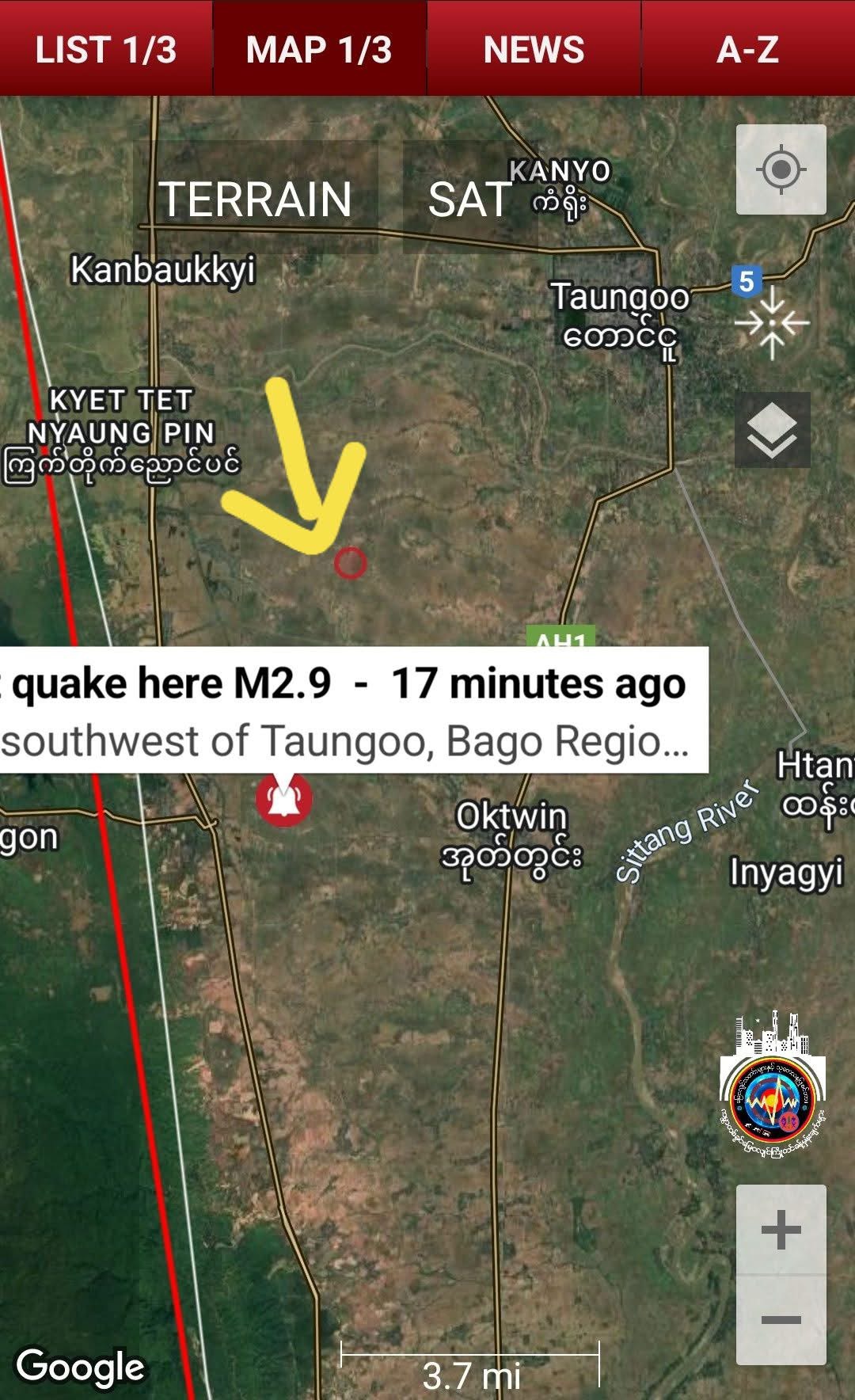Screen dimensions: 855x1400
Task: Zoom out on the map
Action: click(781, 1319)
